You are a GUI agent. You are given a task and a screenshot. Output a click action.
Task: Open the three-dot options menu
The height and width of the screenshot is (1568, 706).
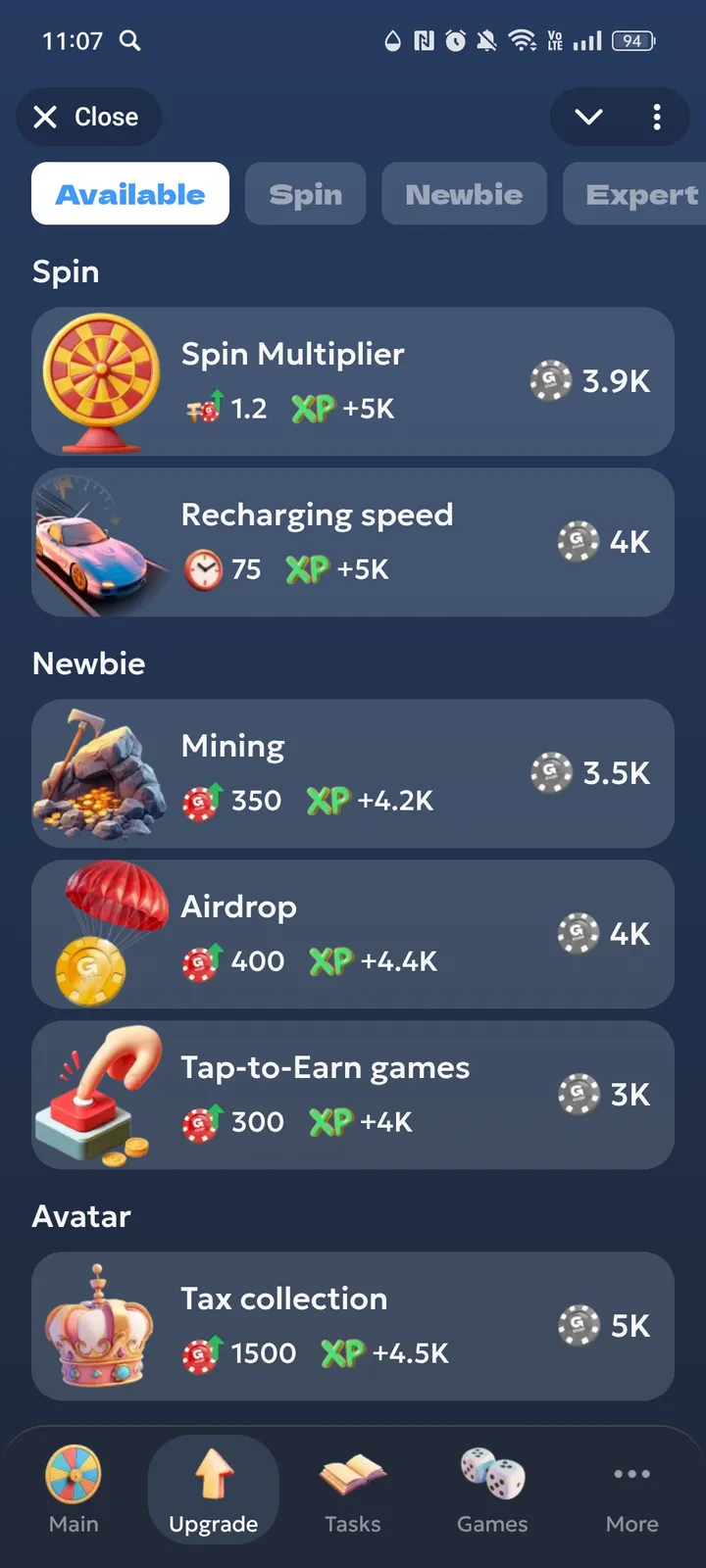point(657,117)
